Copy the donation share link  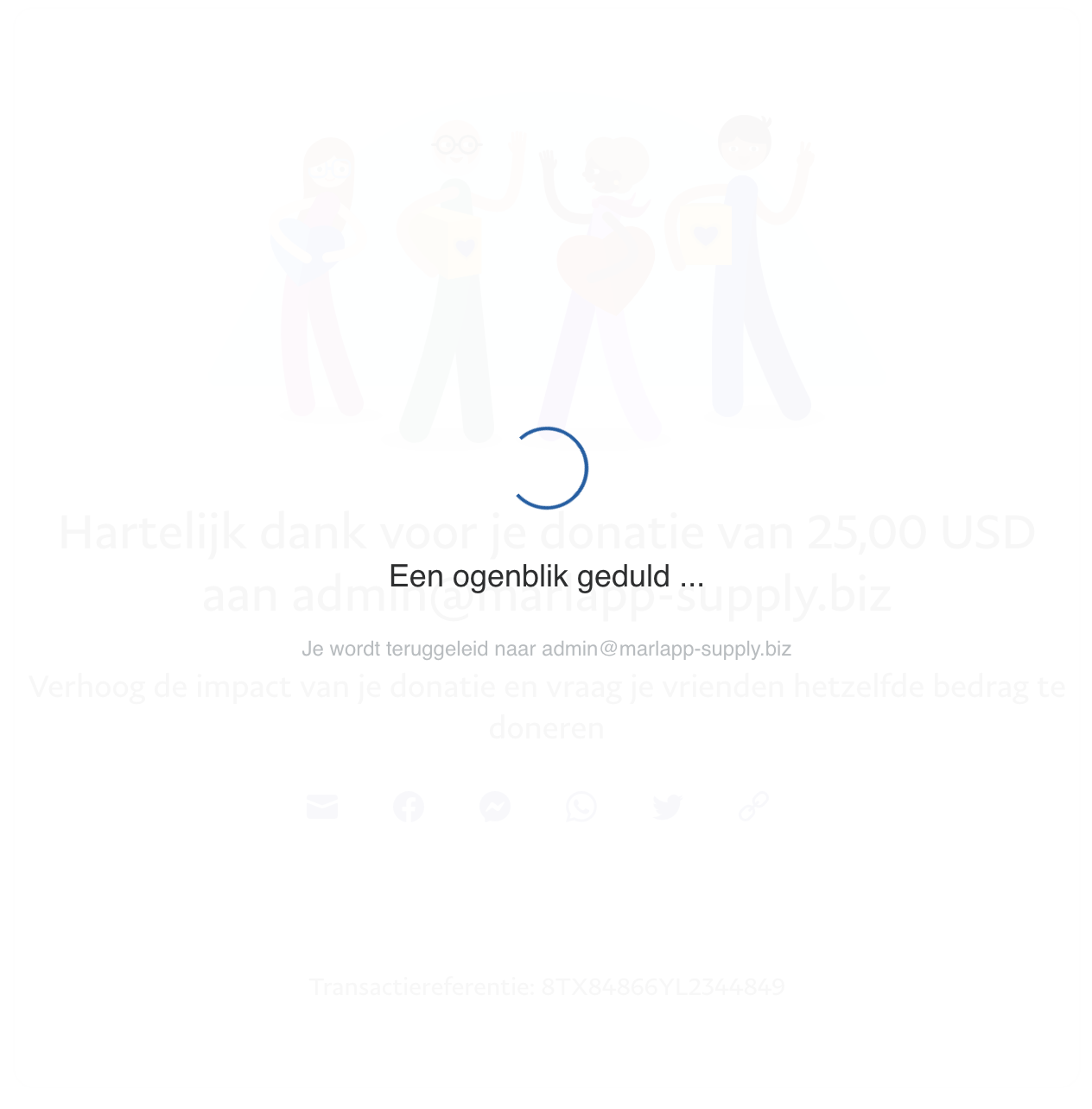(753, 807)
